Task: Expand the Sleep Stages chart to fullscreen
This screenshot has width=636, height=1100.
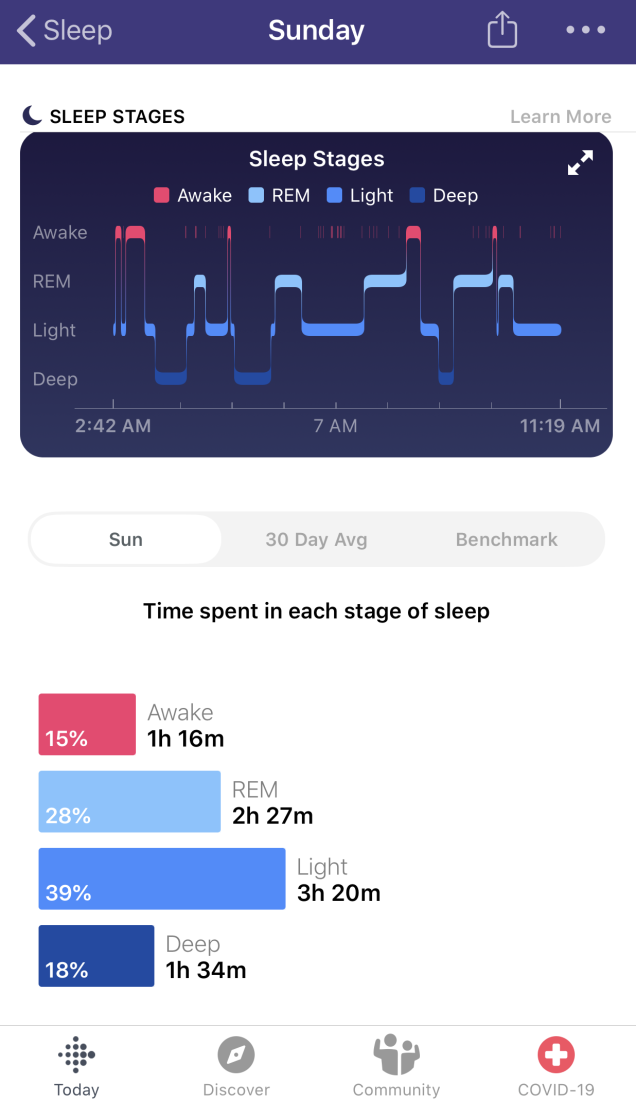Action: tap(580, 163)
